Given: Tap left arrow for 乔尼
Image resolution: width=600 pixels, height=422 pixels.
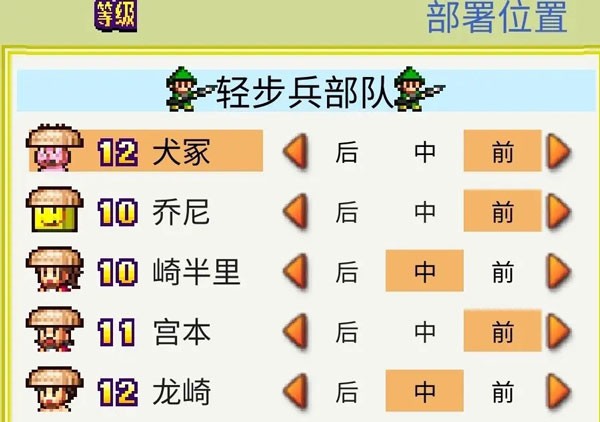Looking at the screenshot, I should [x=294, y=211].
